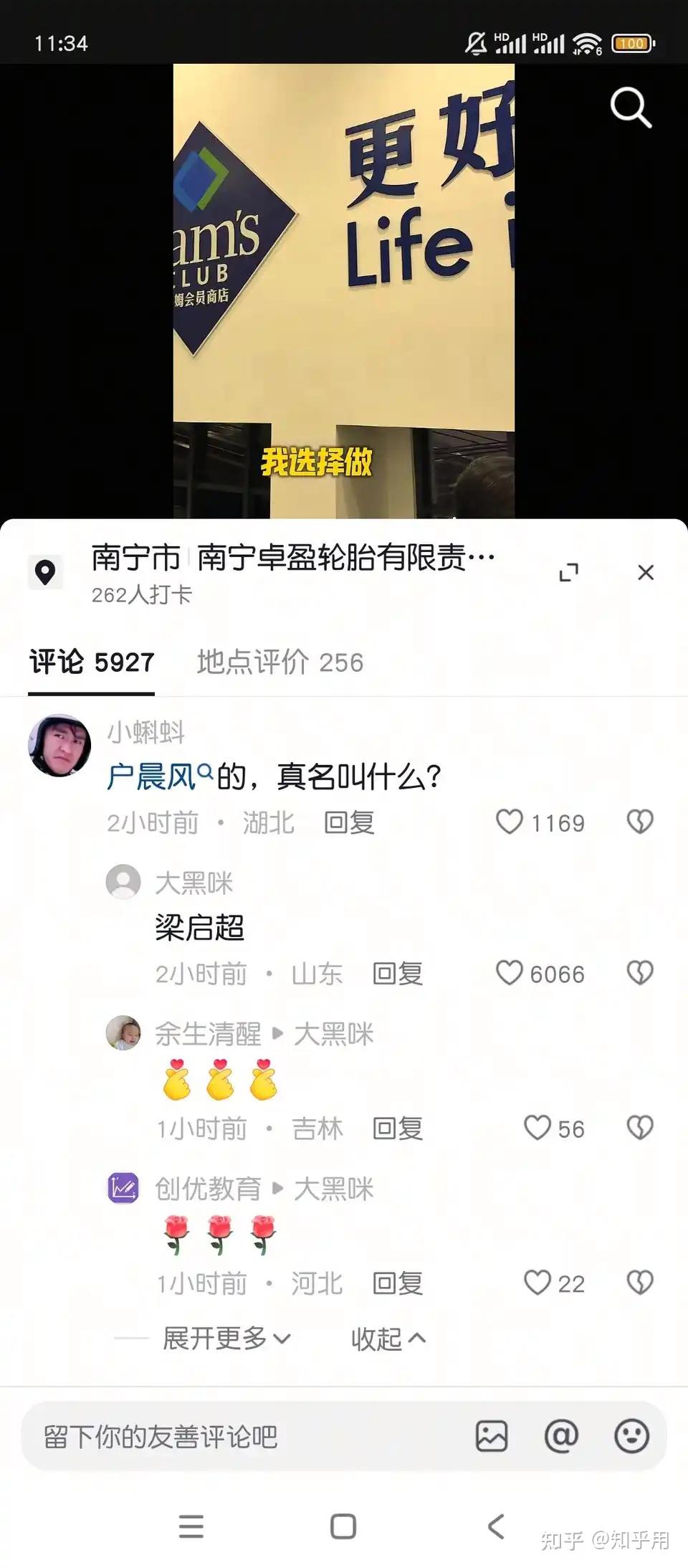
Task: Like 小蝌蚪's comment
Action: tap(510, 822)
